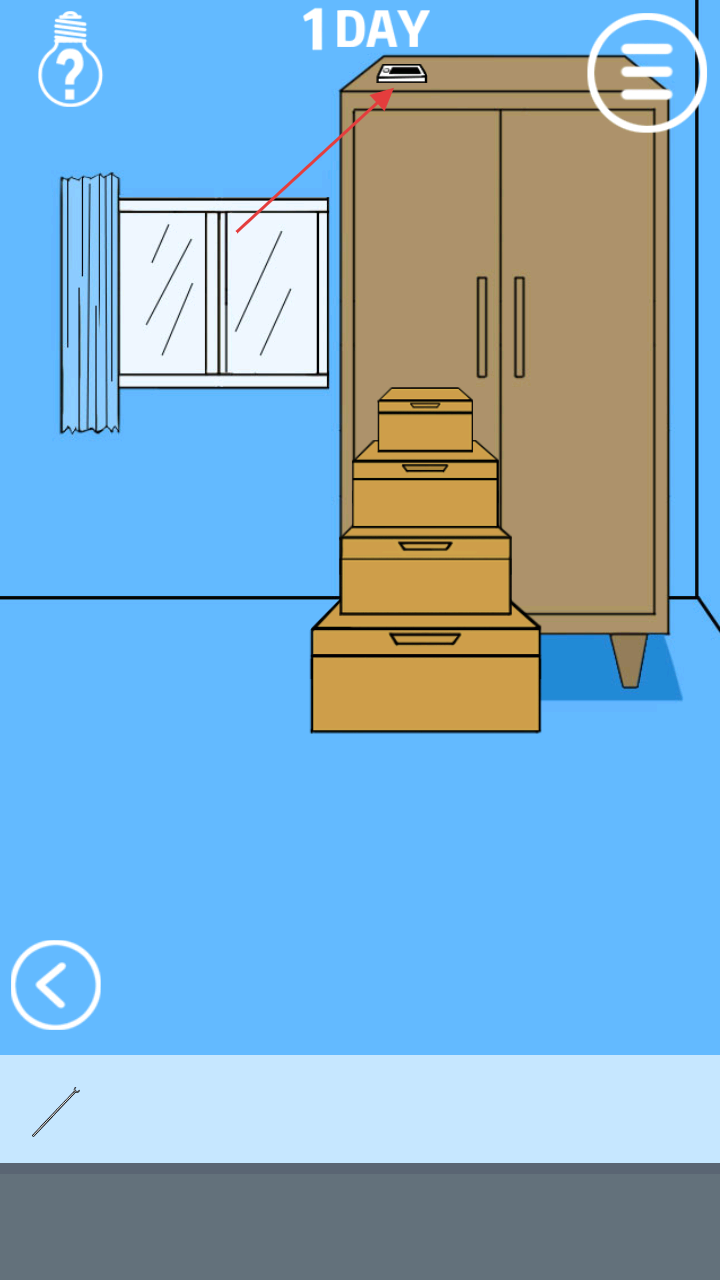Examine the stacked cardboard boxes
Viewport: 720px width, 1280px height.
pyautogui.click(x=425, y=580)
